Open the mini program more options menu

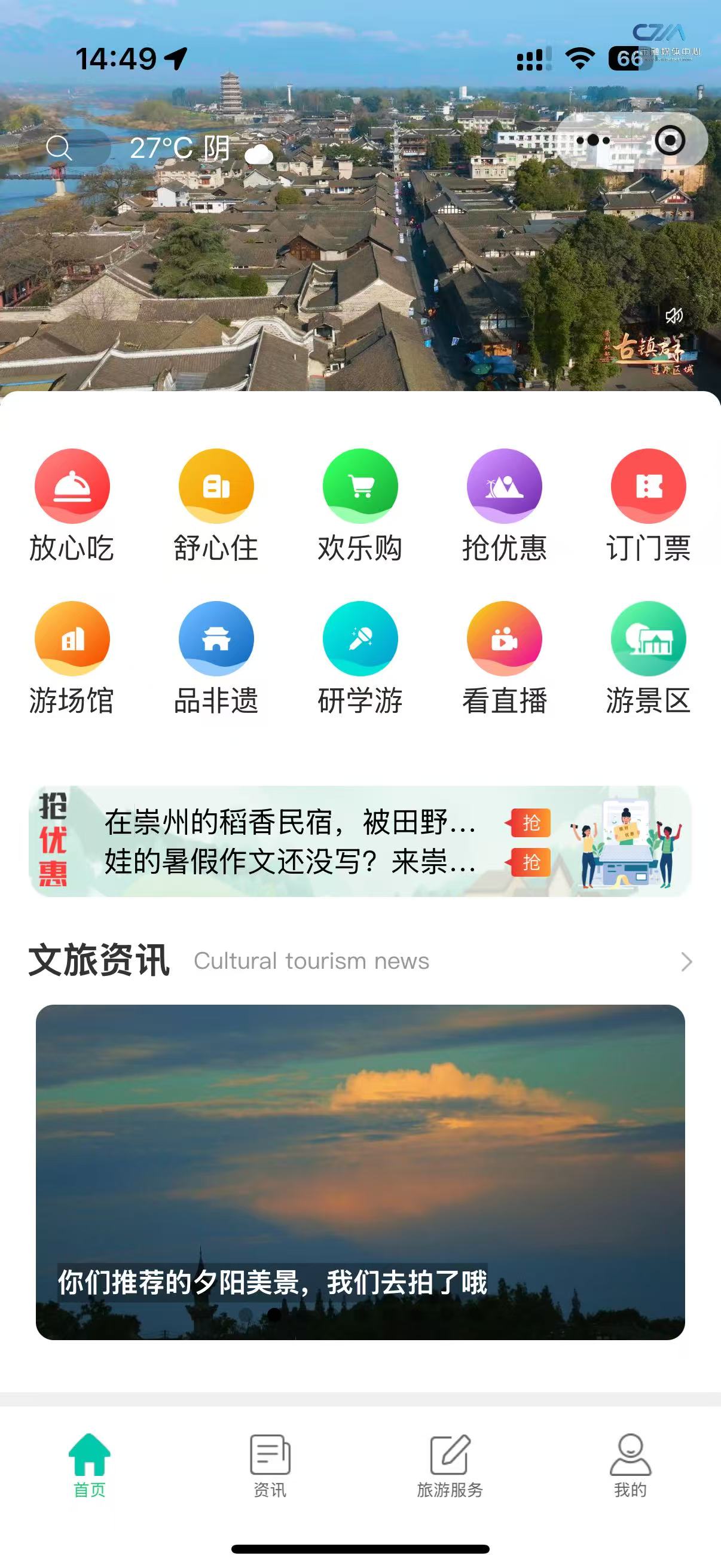point(592,141)
